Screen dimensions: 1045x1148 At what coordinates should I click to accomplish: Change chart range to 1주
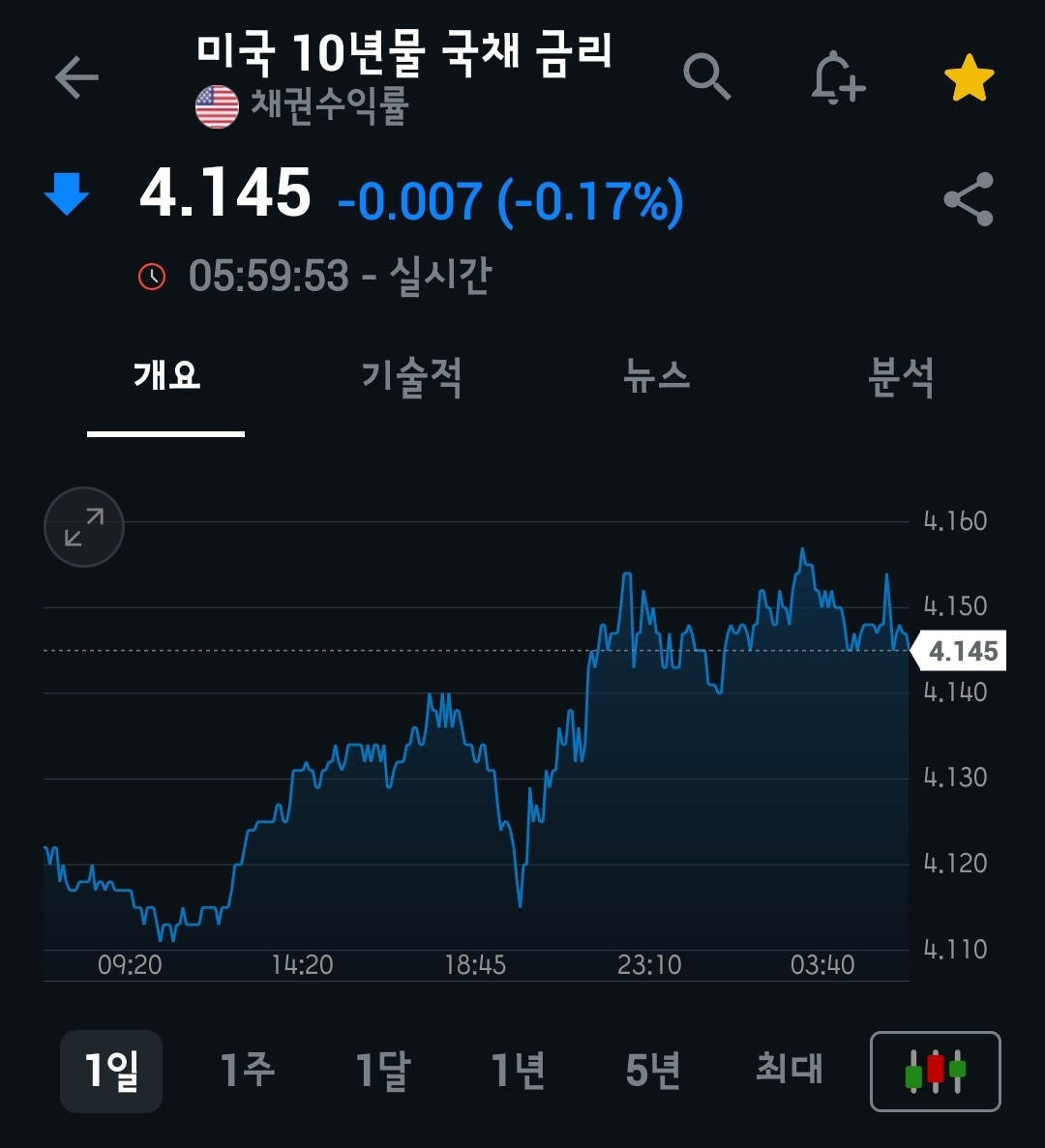coord(247,1071)
